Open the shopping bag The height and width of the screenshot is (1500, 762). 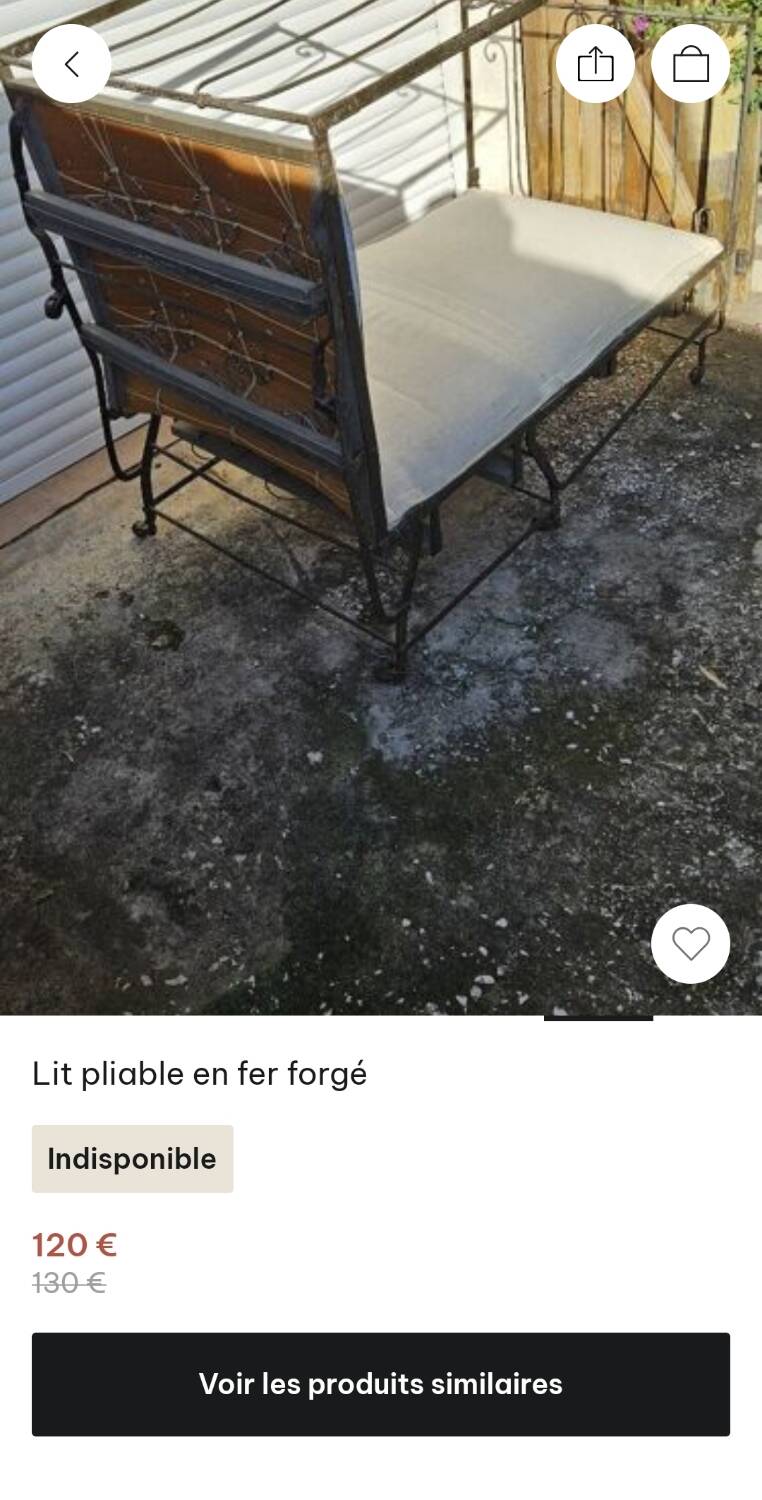click(690, 64)
